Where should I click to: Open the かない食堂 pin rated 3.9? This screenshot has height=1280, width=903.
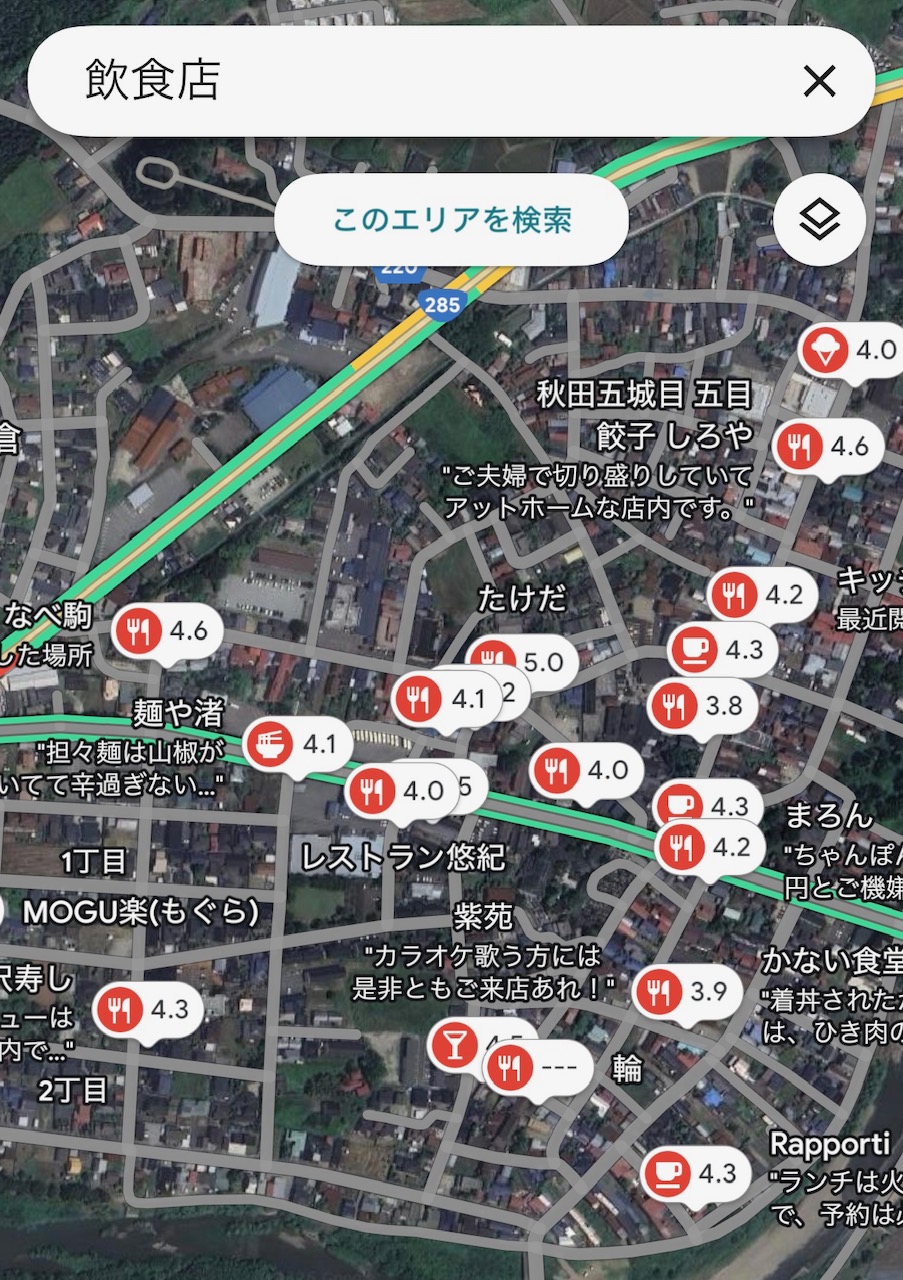point(686,992)
